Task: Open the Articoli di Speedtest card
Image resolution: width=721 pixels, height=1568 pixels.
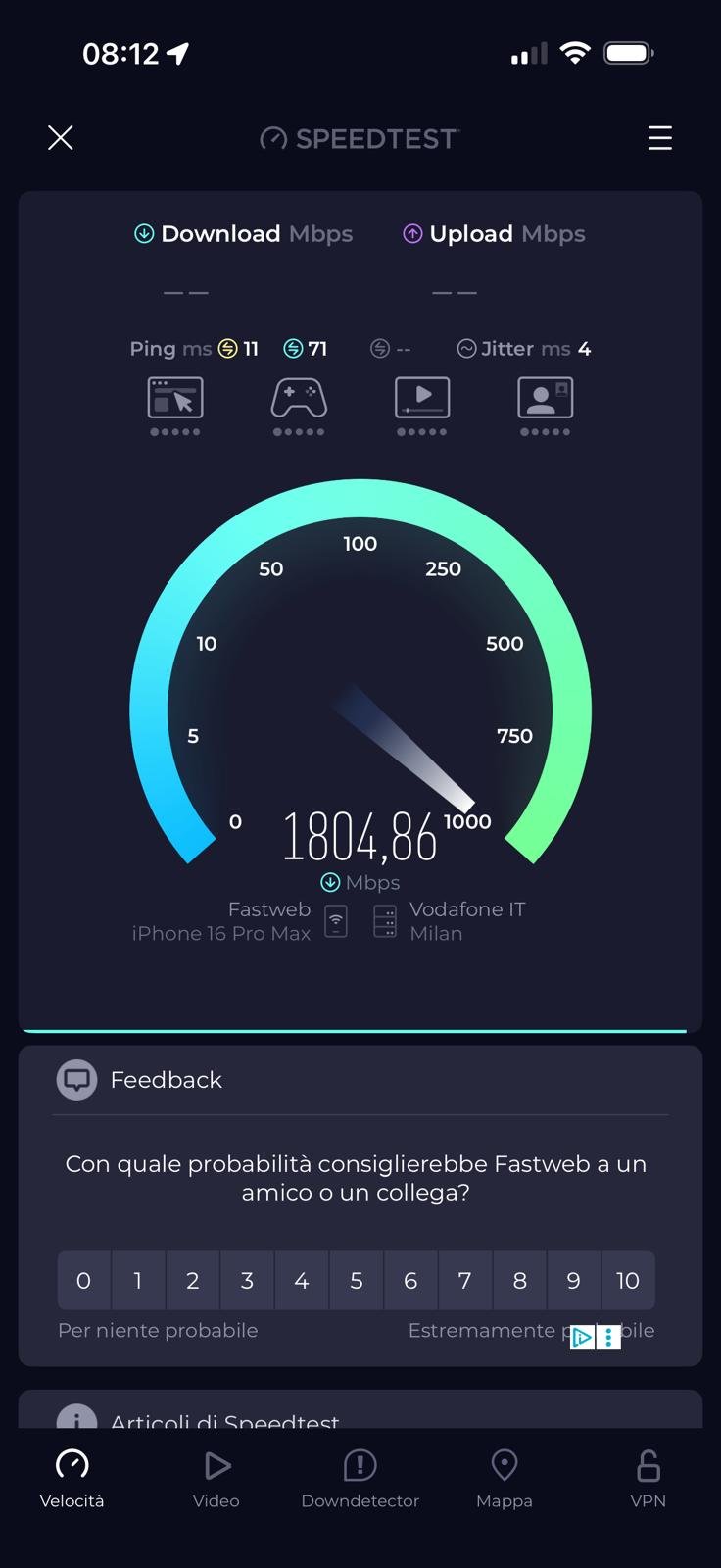Action: (x=225, y=1420)
